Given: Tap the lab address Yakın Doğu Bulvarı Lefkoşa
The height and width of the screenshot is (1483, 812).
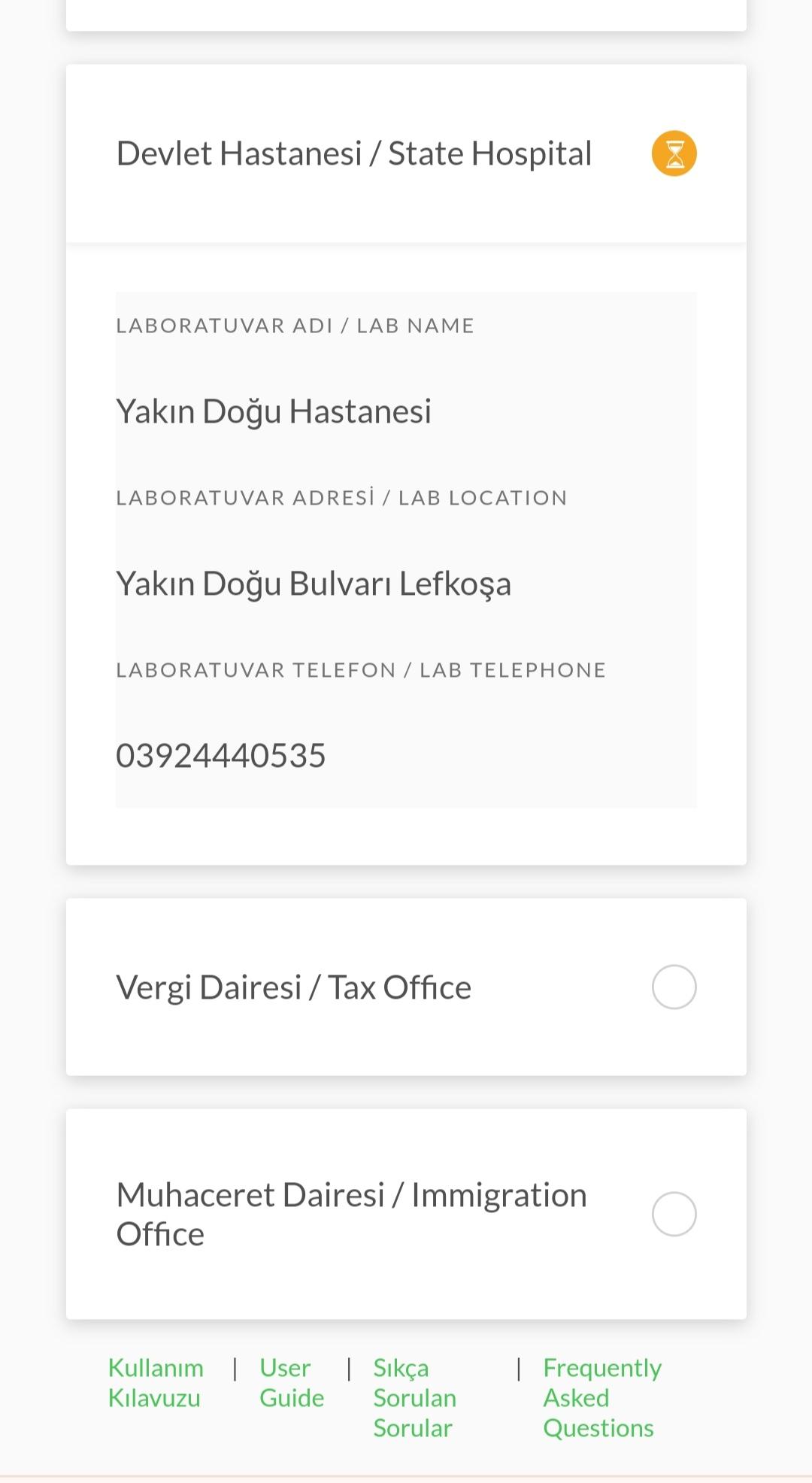Looking at the screenshot, I should pos(314,582).
